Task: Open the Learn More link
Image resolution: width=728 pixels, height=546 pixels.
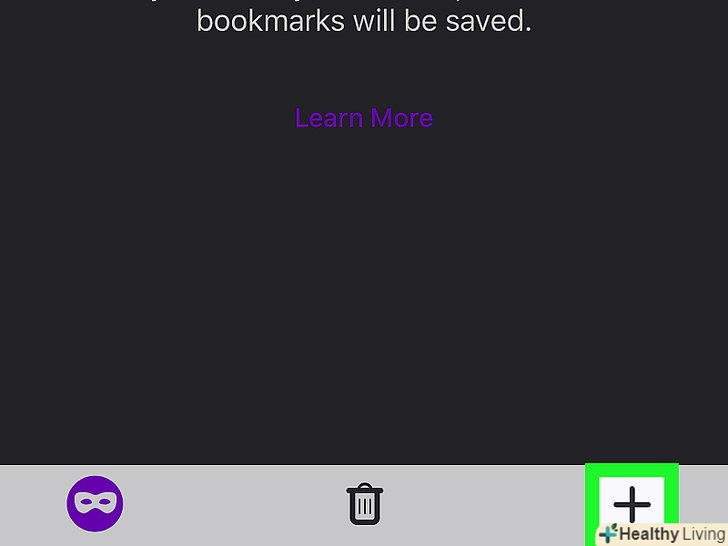Action: [364, 118]
